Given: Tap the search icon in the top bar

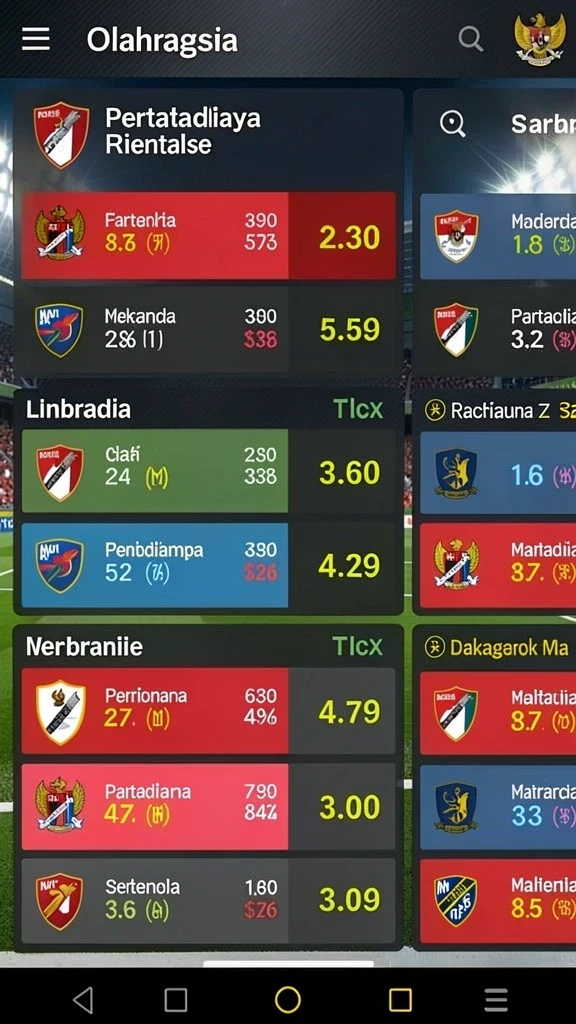Looking at the screenshot, I should [x=470, y=39].
